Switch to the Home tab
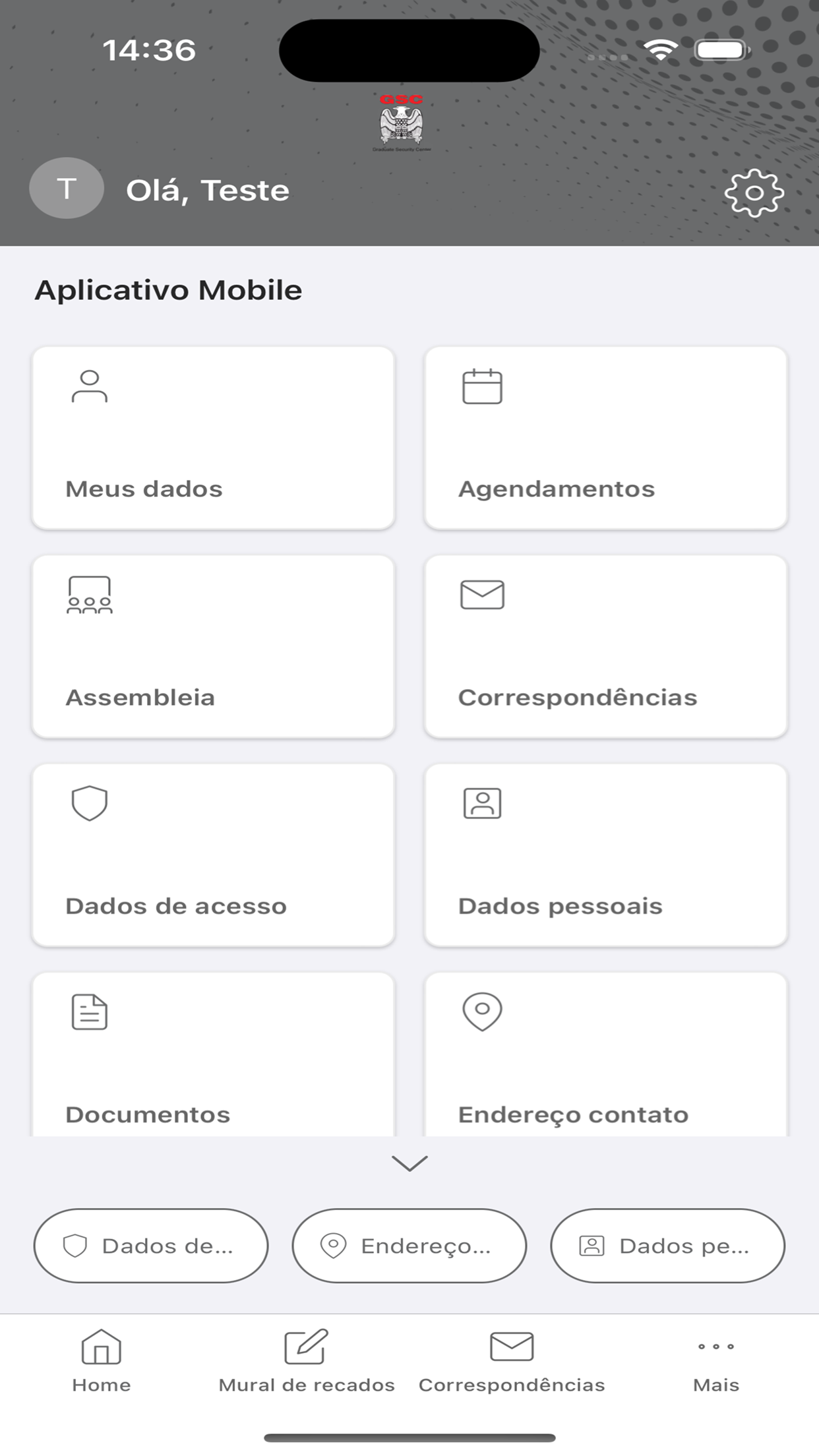 [102, 1361]
